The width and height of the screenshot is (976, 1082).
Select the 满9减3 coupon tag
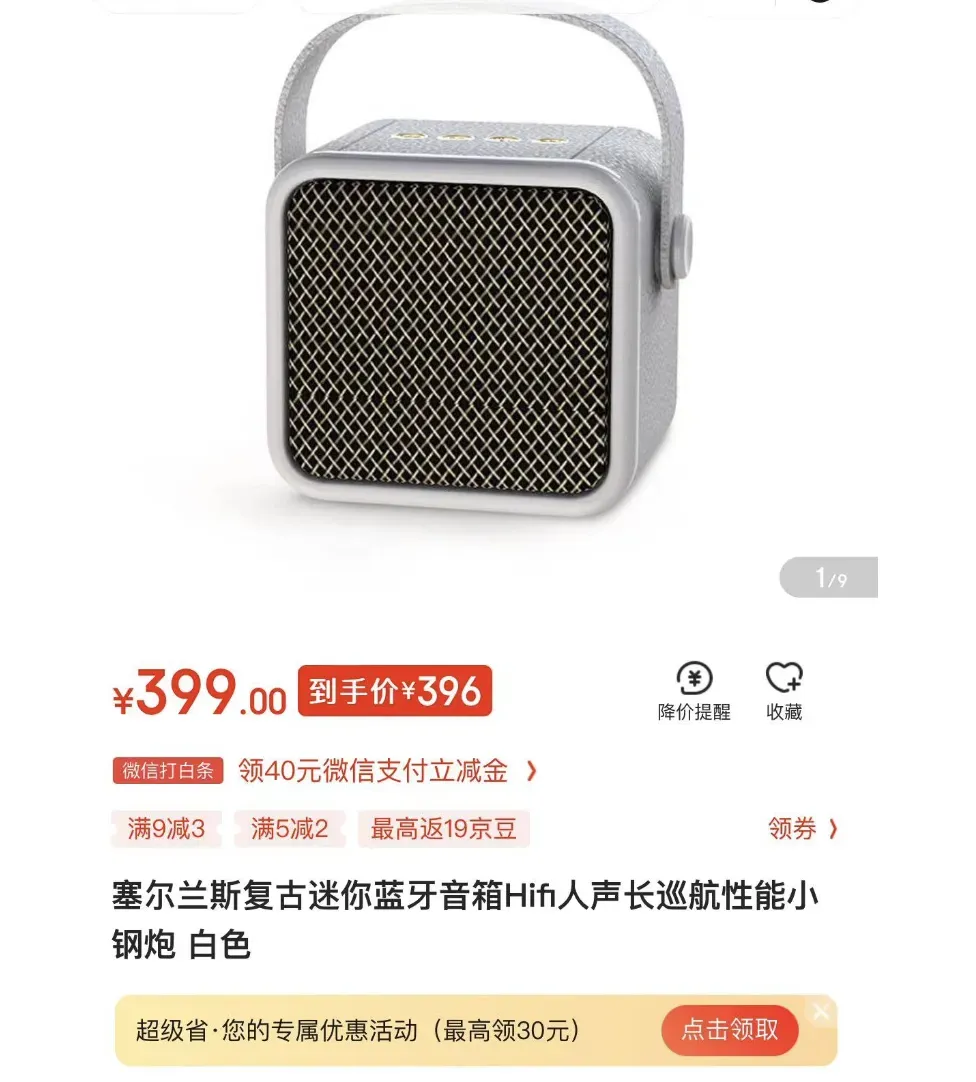click(x=166, y=828)
